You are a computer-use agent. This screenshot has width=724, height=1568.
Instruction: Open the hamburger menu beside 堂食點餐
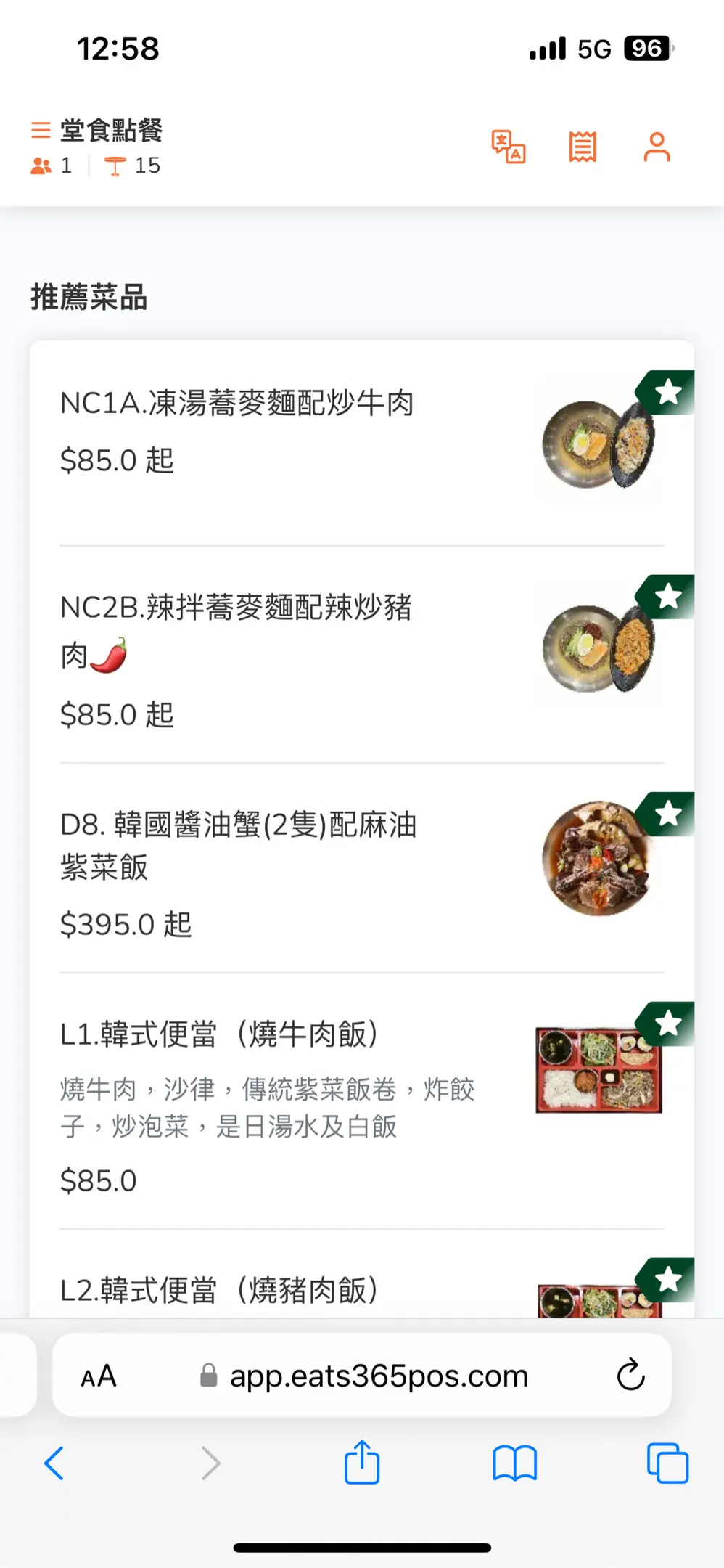click(41, 131)
